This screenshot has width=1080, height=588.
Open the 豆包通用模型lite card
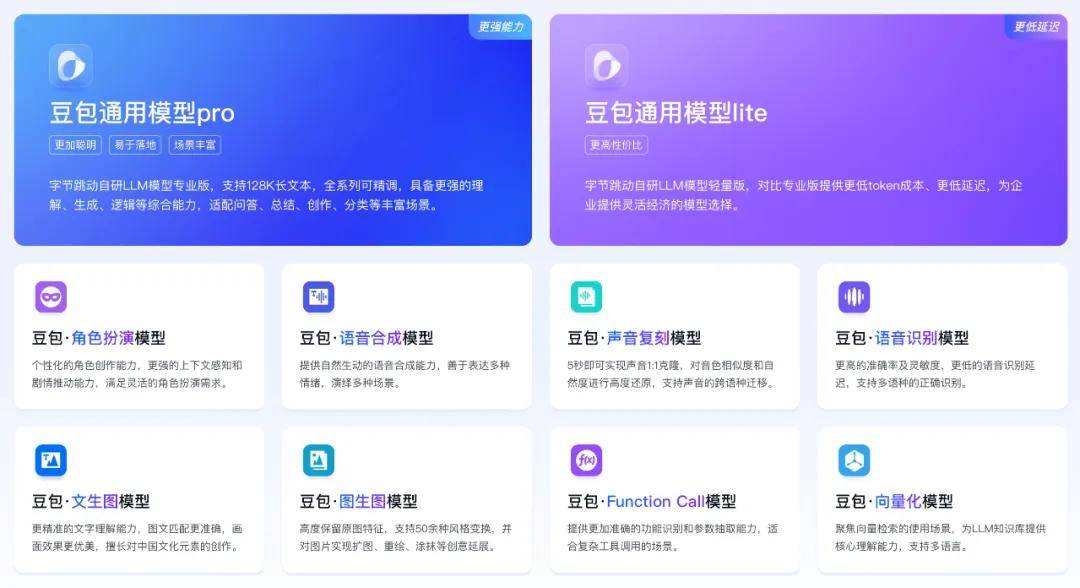pyautogui.click(x=808, y=130)
